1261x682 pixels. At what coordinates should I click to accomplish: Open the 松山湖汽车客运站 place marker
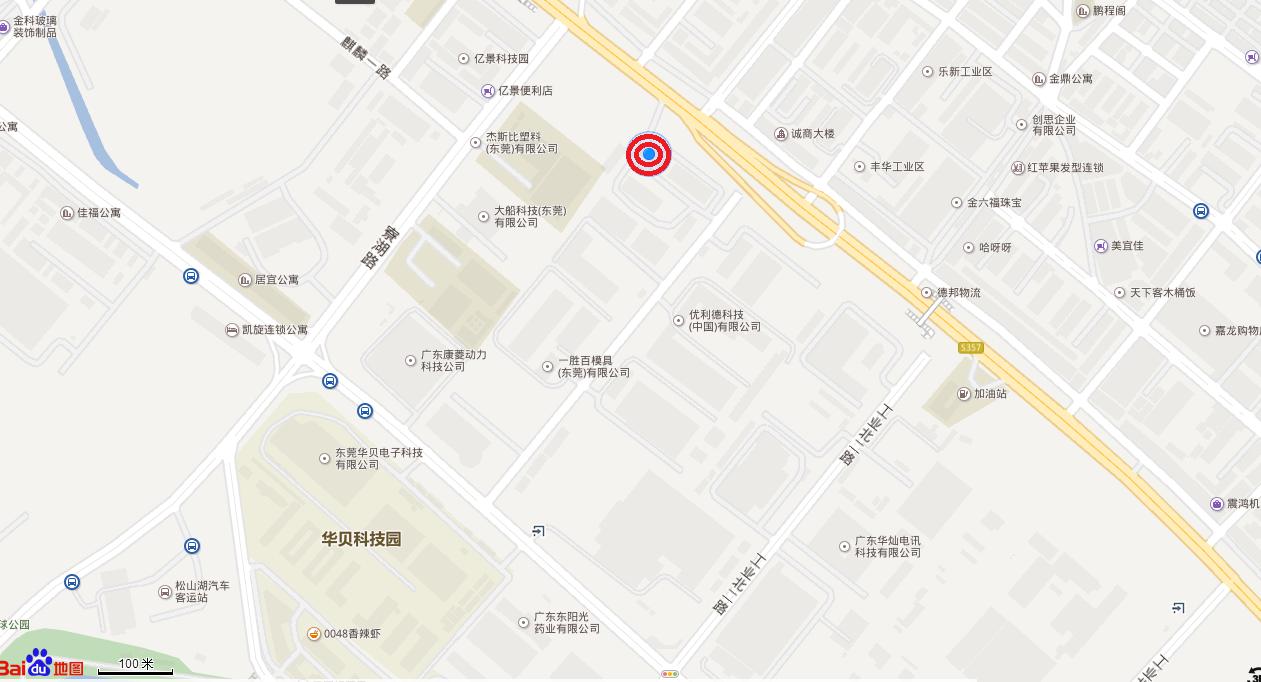coord(165,592)
